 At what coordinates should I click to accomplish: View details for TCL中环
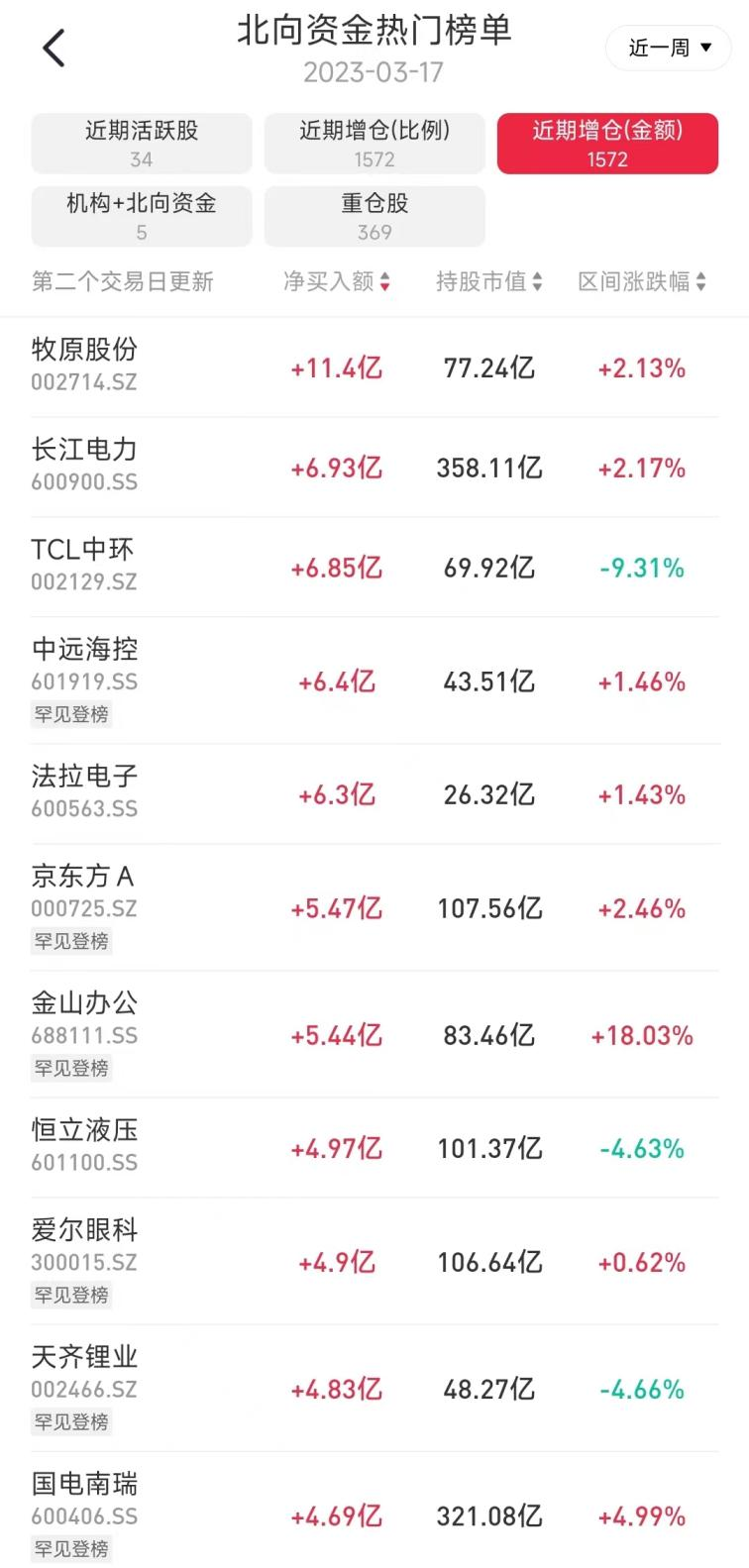374,568
